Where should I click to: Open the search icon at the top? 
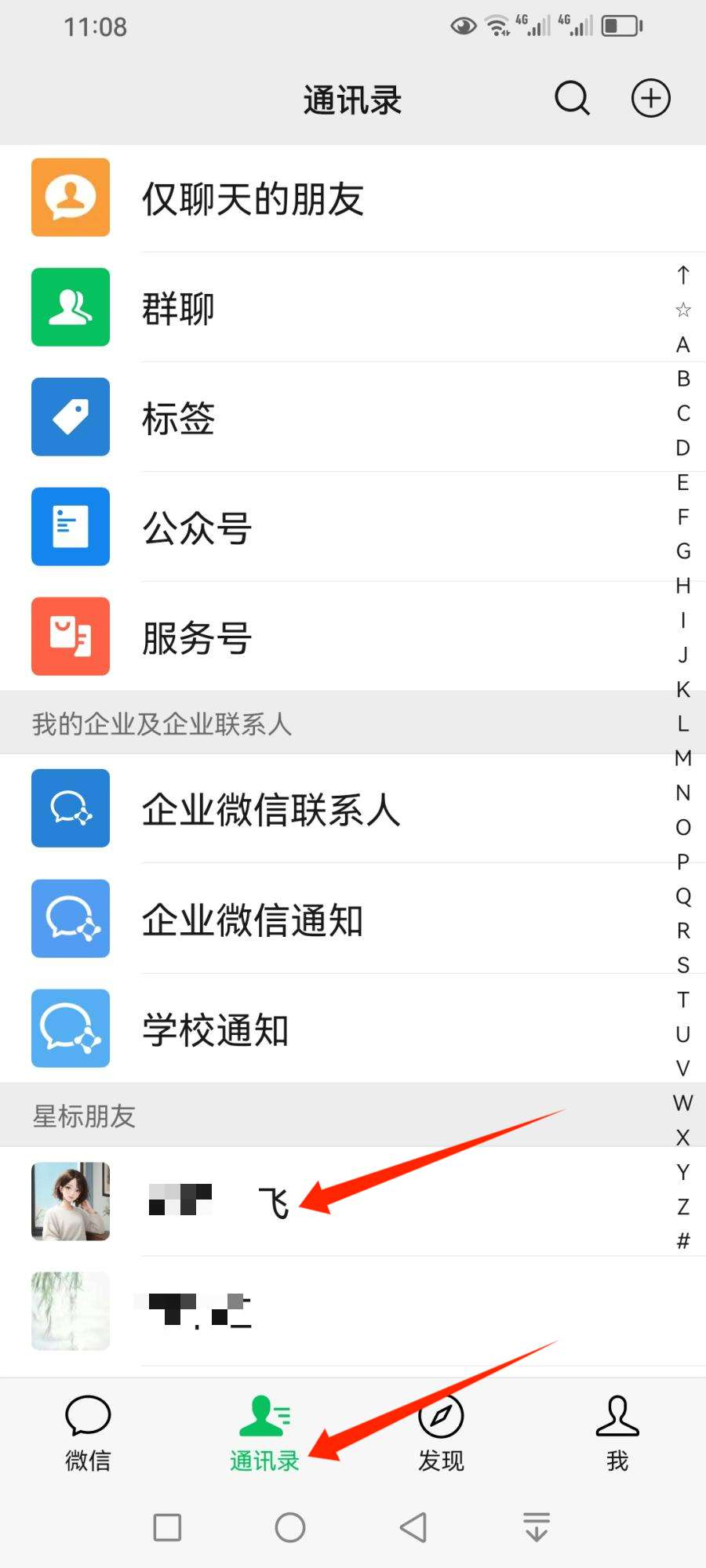[x=571, y=98]
